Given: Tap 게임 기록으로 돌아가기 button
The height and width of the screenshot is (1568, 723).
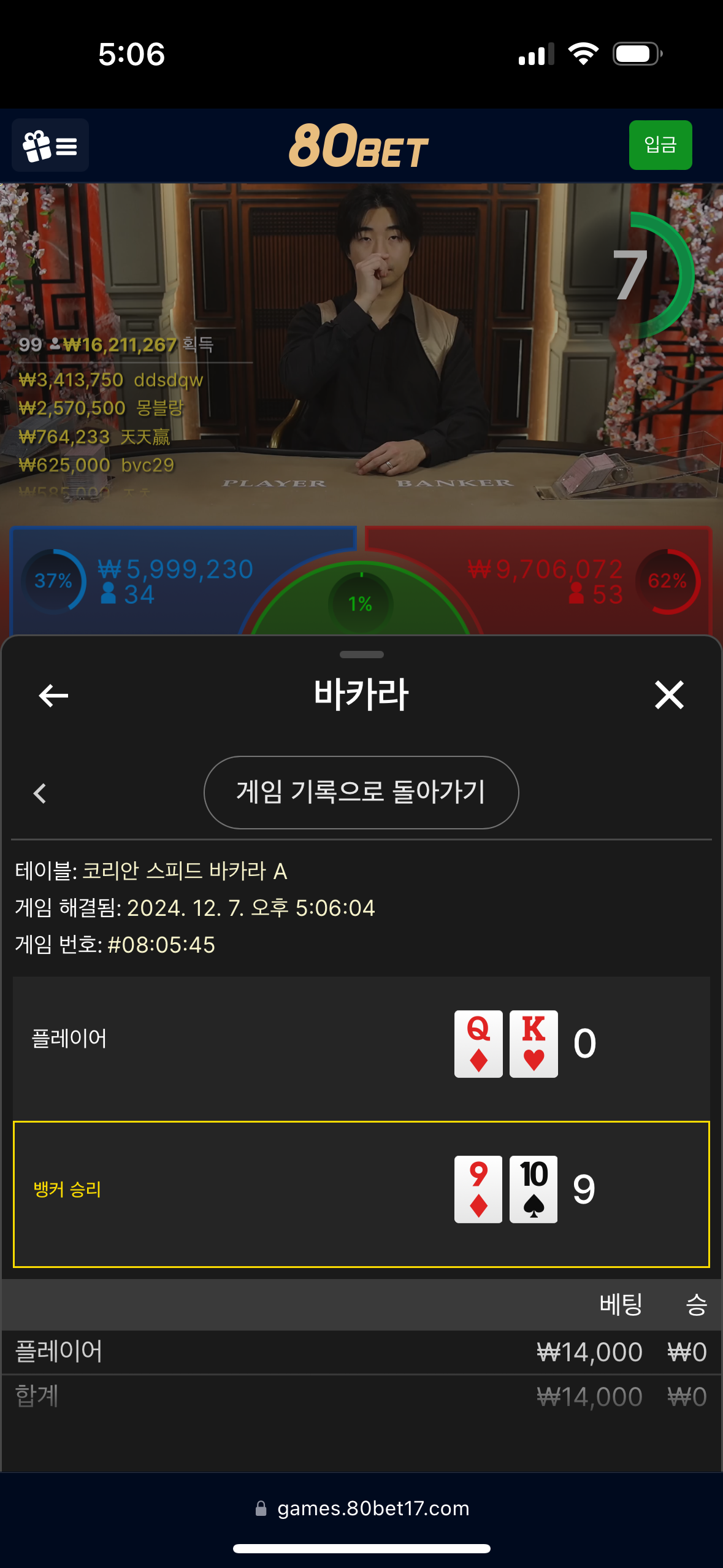Looking at the screenshot, I should [x=361, y=792].
